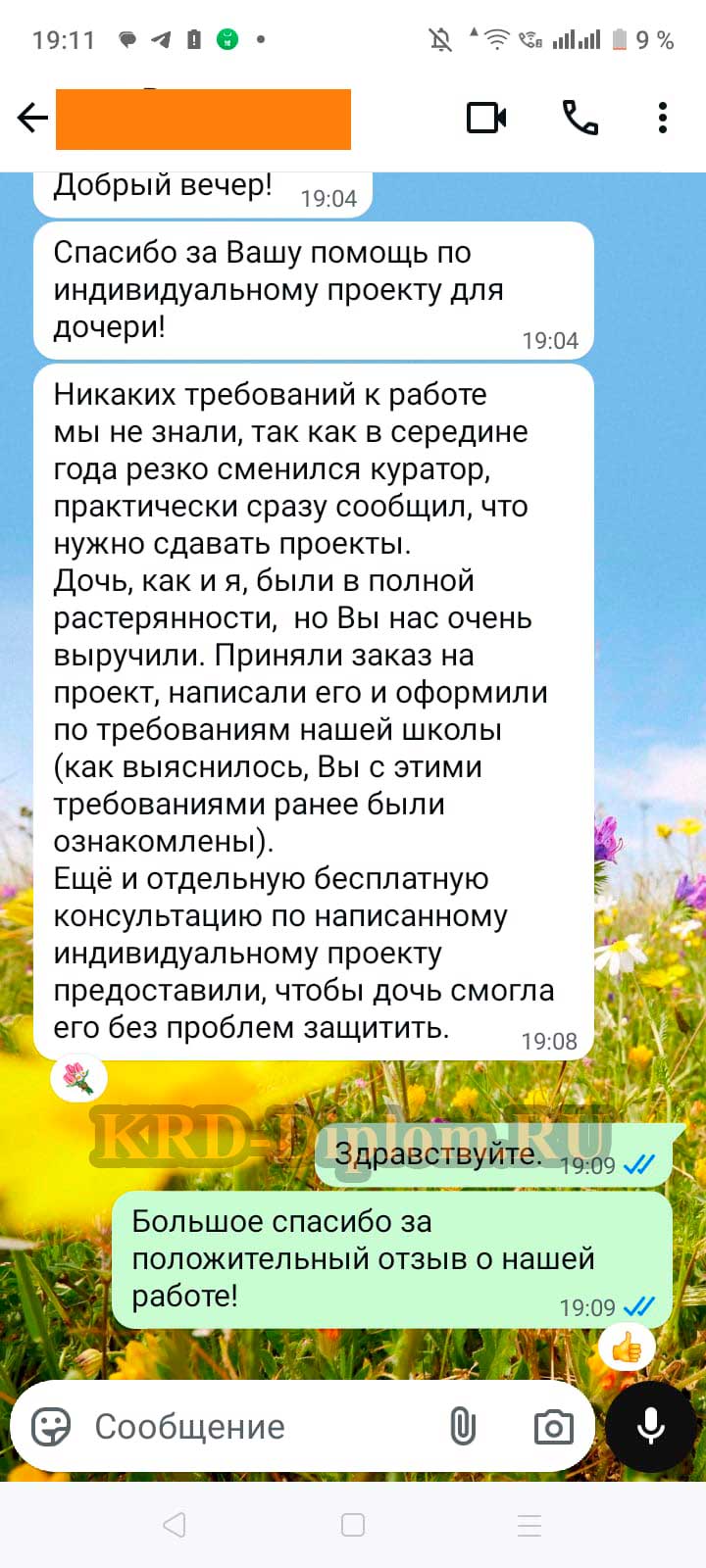Open the emoji and sticker picker
This screenshot has height=1568, width=706.
coord(51,1427)
